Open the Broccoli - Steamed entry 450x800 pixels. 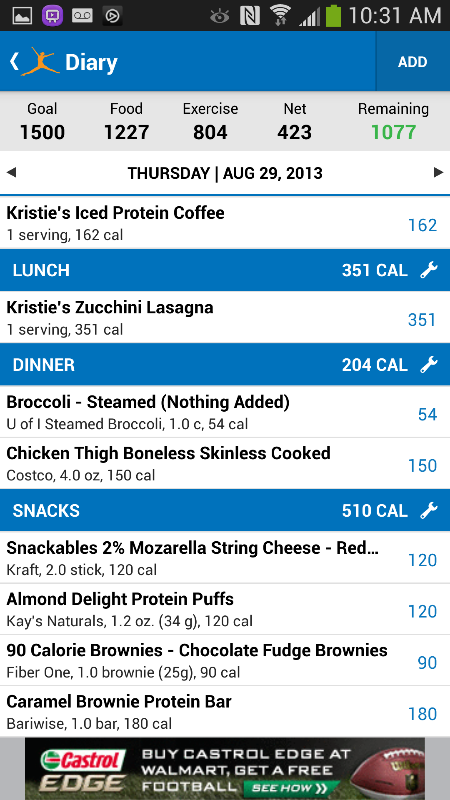point(225,412)
